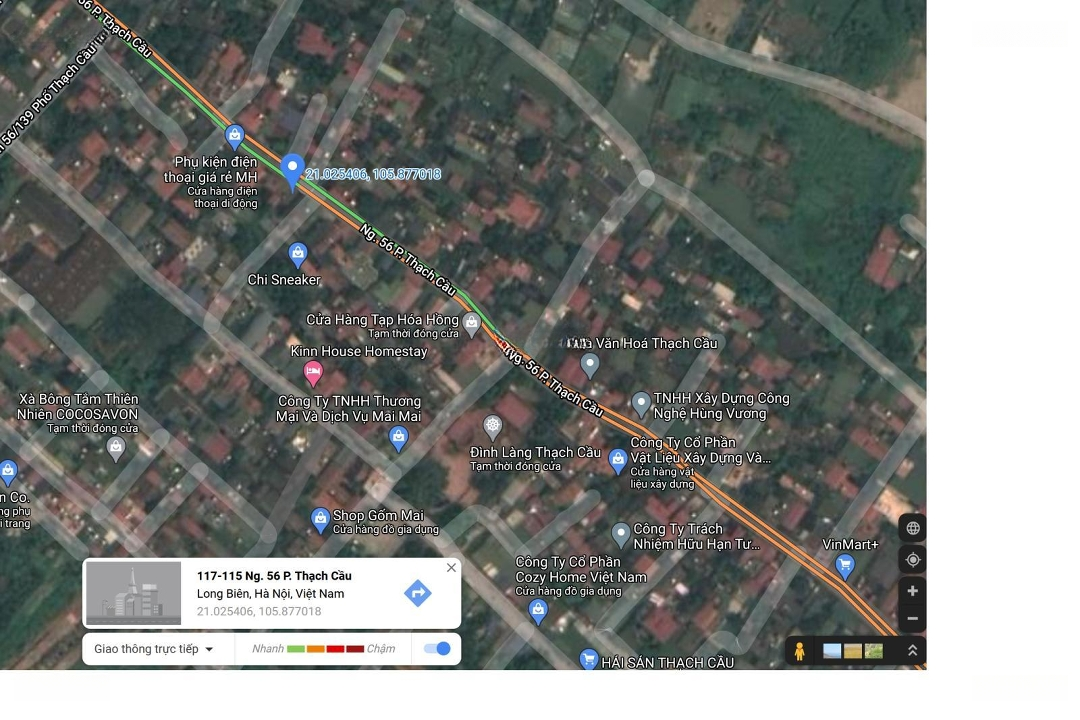Open the imagery thumbnails strip
Screen dimensions: 1080x720
tap(853, 651)
